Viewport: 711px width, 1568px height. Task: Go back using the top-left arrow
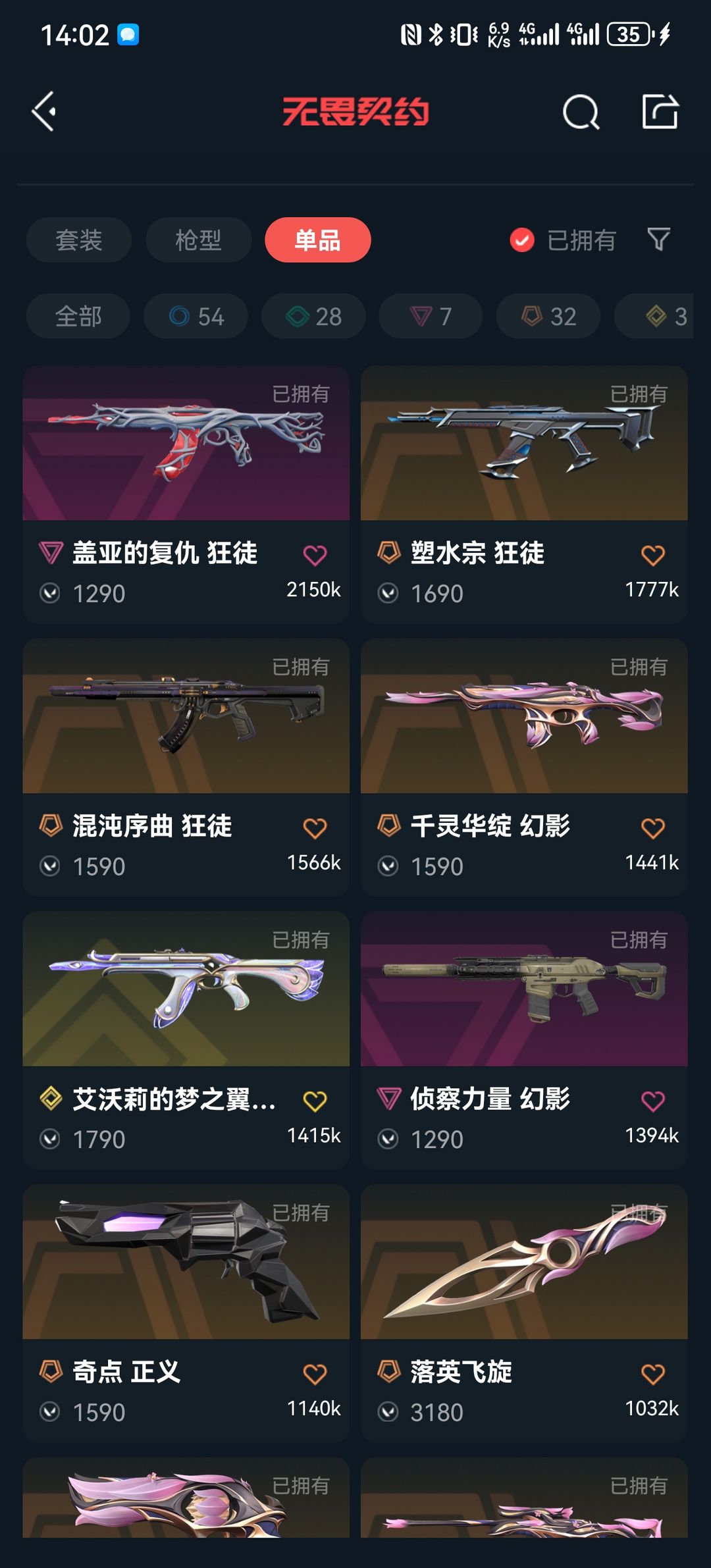[44, 111]
